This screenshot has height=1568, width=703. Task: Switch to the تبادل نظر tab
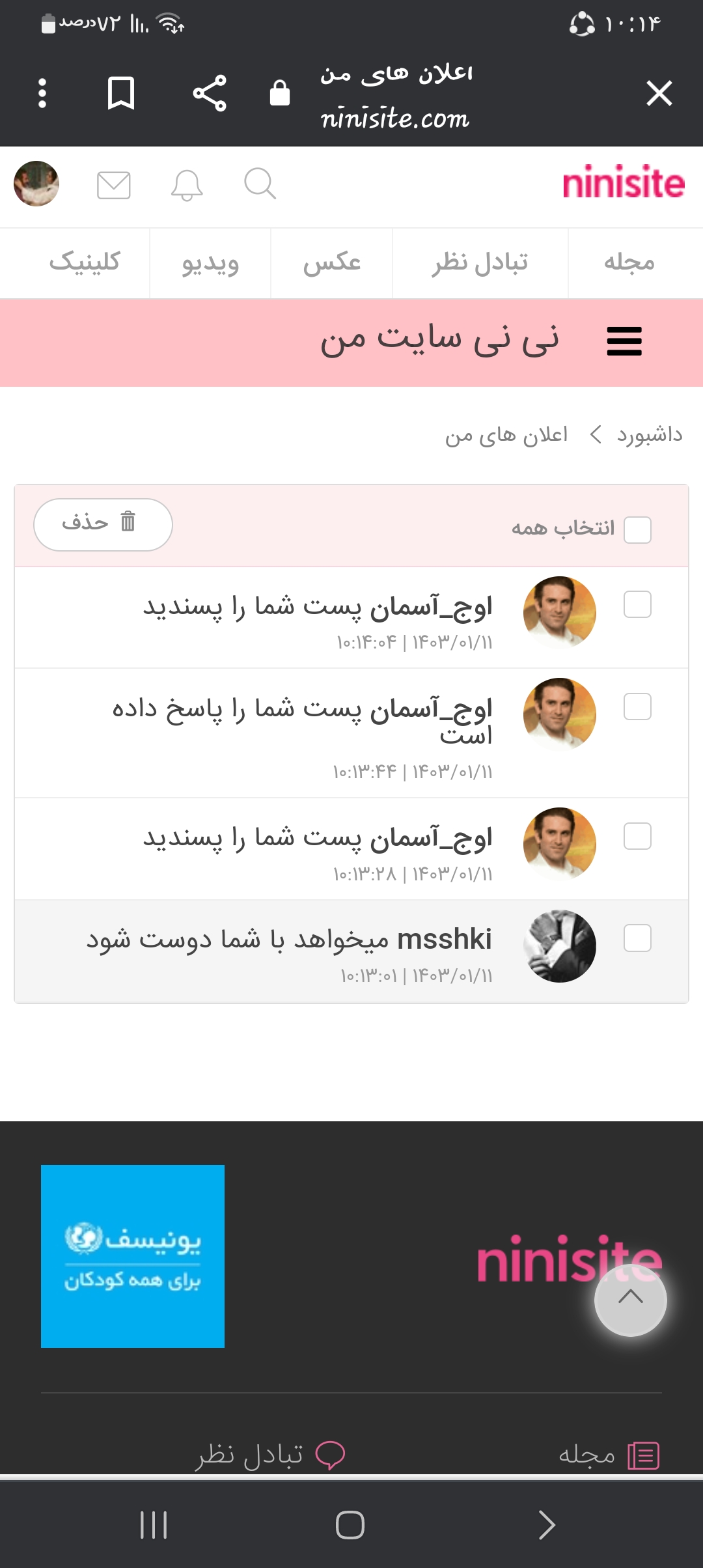coord(480,262)
